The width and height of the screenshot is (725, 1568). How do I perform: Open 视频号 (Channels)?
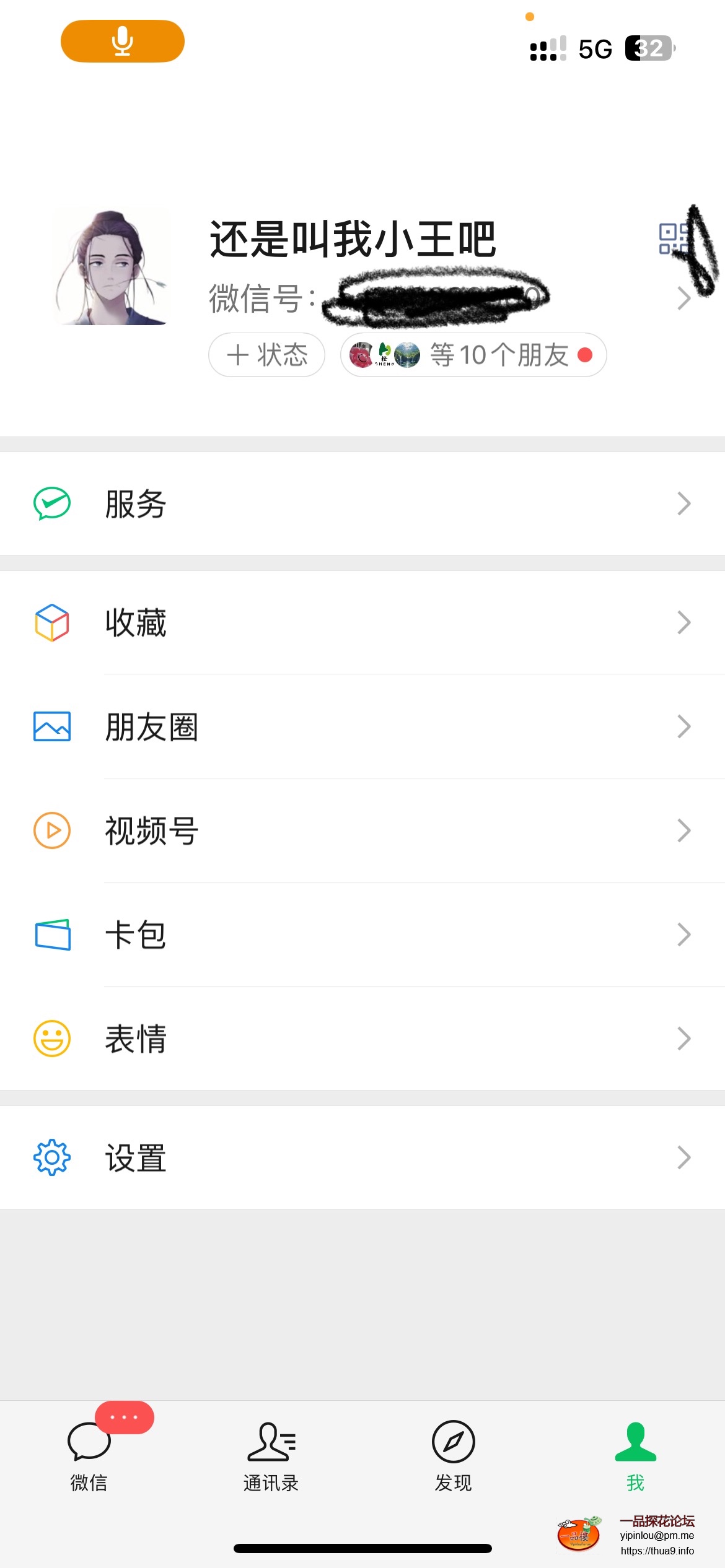pyautogui.click(x=362, y=830)
